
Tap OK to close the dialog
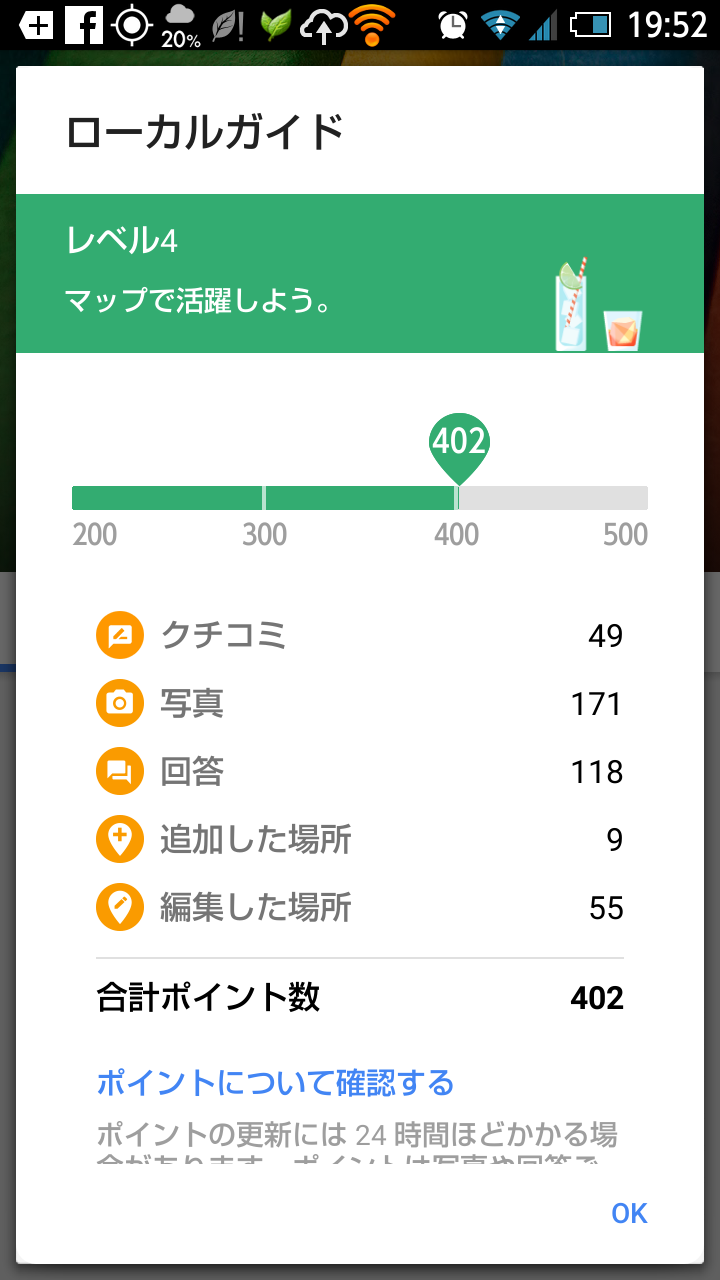[629, 1213]
